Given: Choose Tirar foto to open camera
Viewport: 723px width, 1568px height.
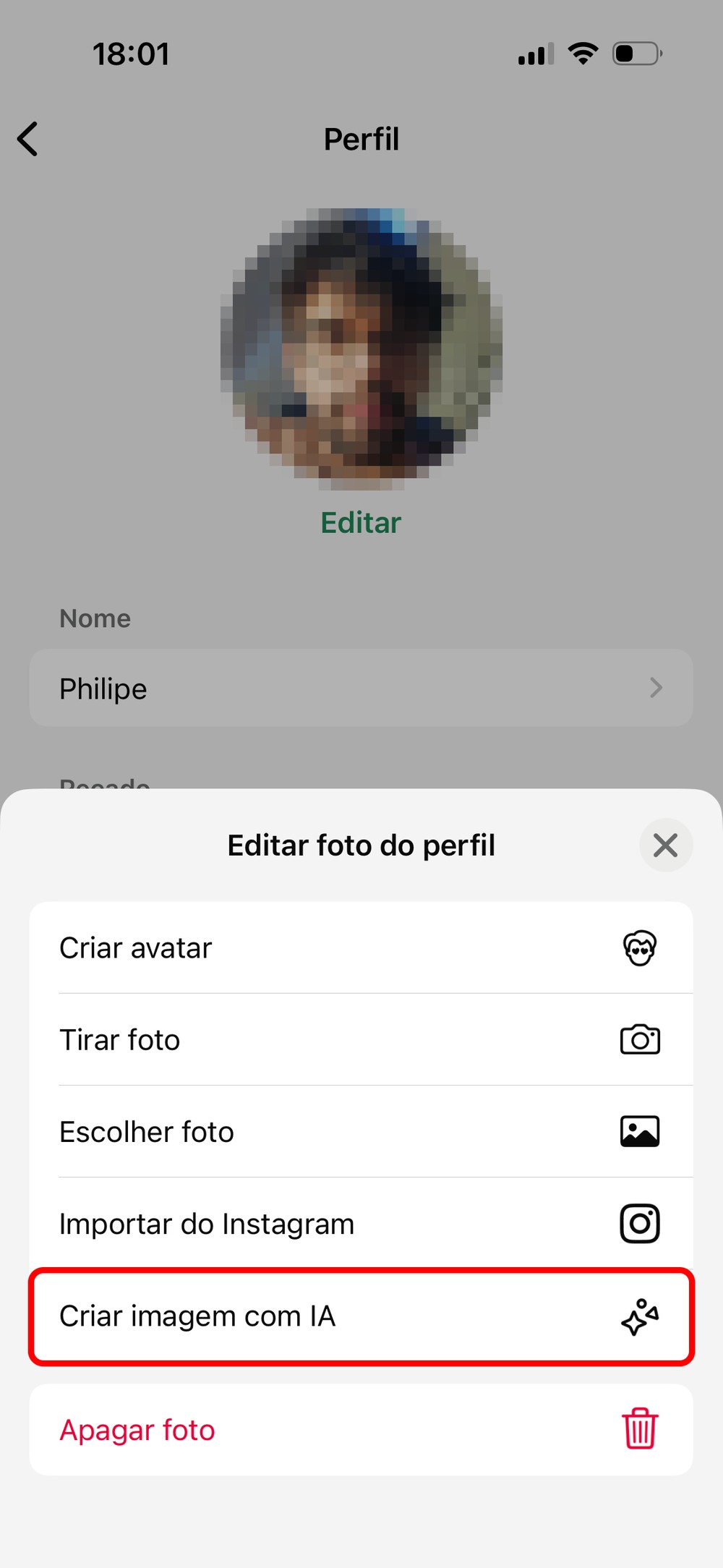Looking at the screenshot, I should click(x=361, y=1039).
